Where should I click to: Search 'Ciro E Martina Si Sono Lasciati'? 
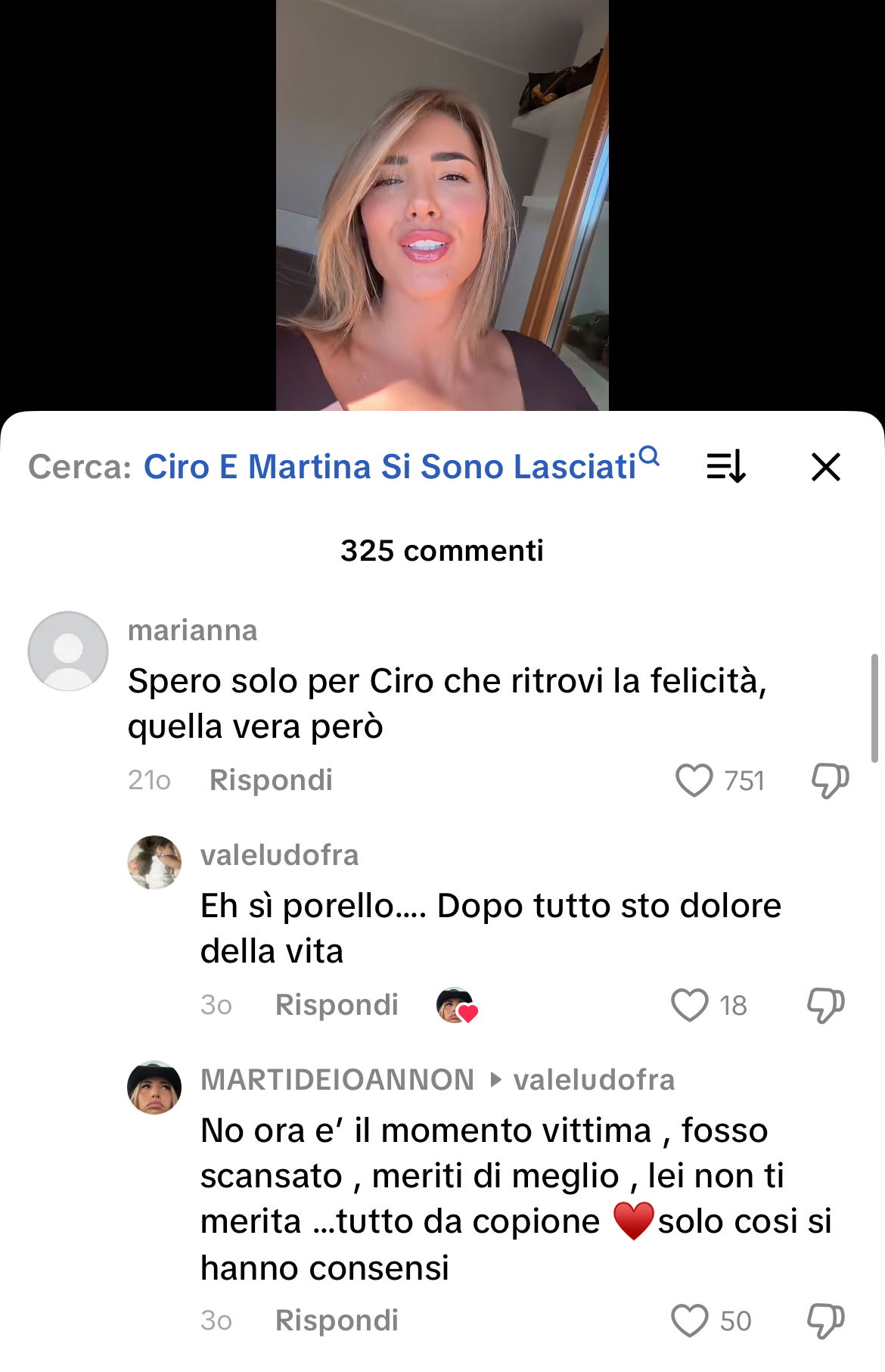click(390, 467)
